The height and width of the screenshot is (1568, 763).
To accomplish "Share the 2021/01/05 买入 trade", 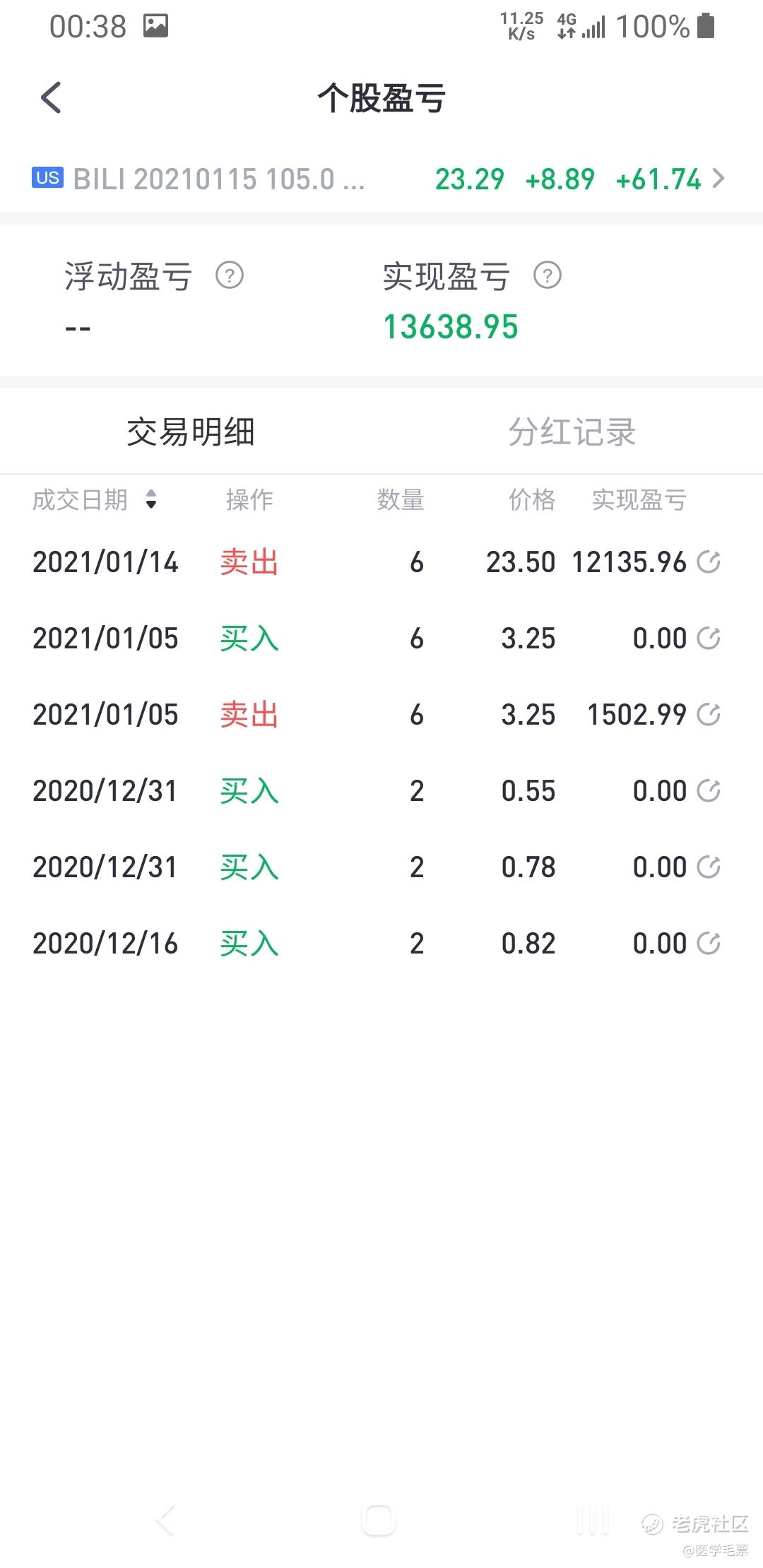I will (x=709, y=639).
